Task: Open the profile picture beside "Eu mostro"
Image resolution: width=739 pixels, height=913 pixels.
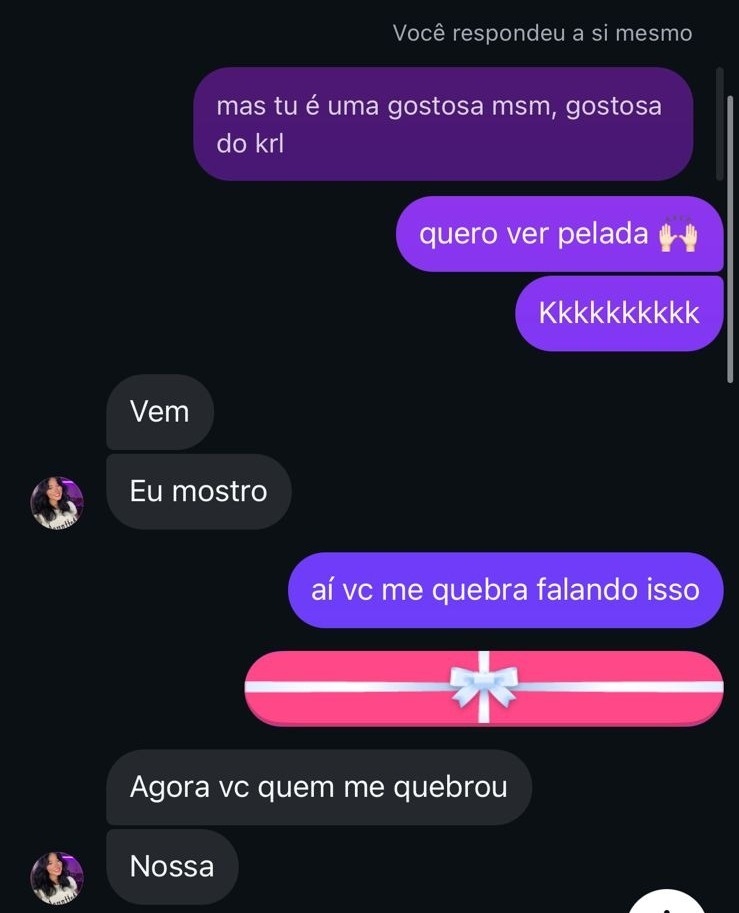Action: pyautogui.click(x=58, y=502)
